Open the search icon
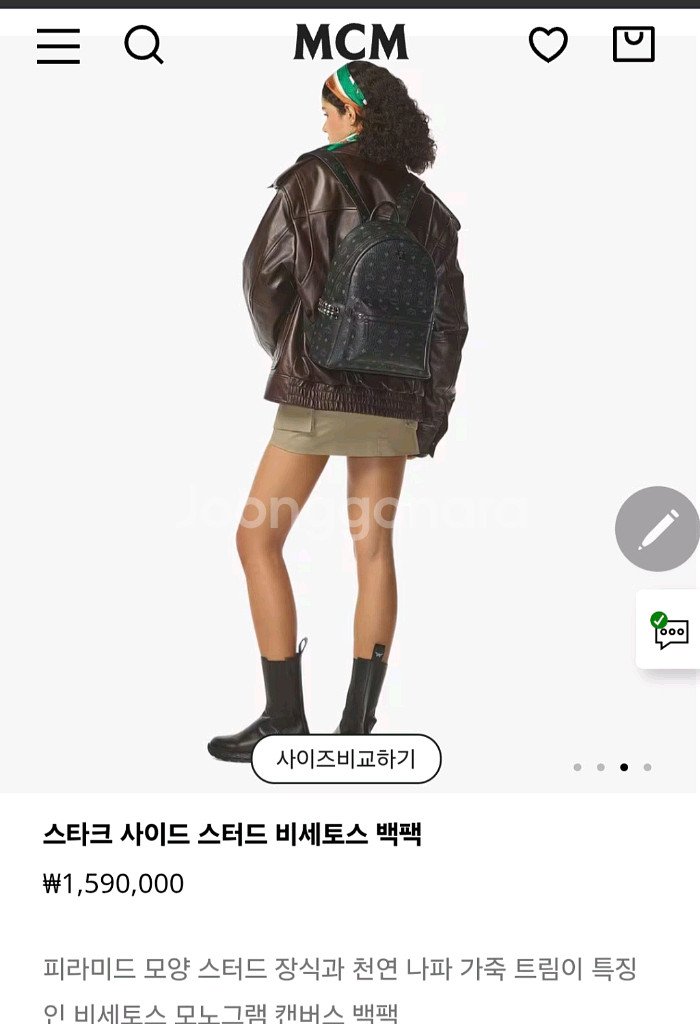 pyautogui.click(x=144, y=44)
